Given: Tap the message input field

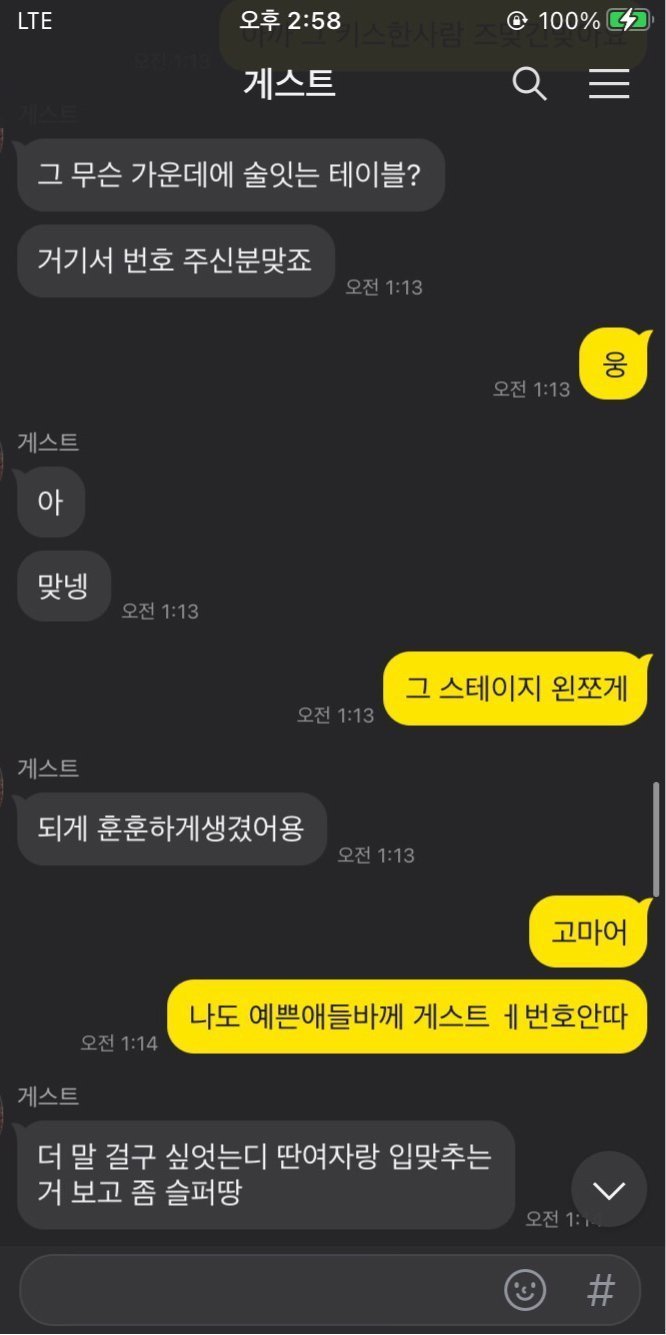Looking at the screenshot, I should [x=260, y=1290].
